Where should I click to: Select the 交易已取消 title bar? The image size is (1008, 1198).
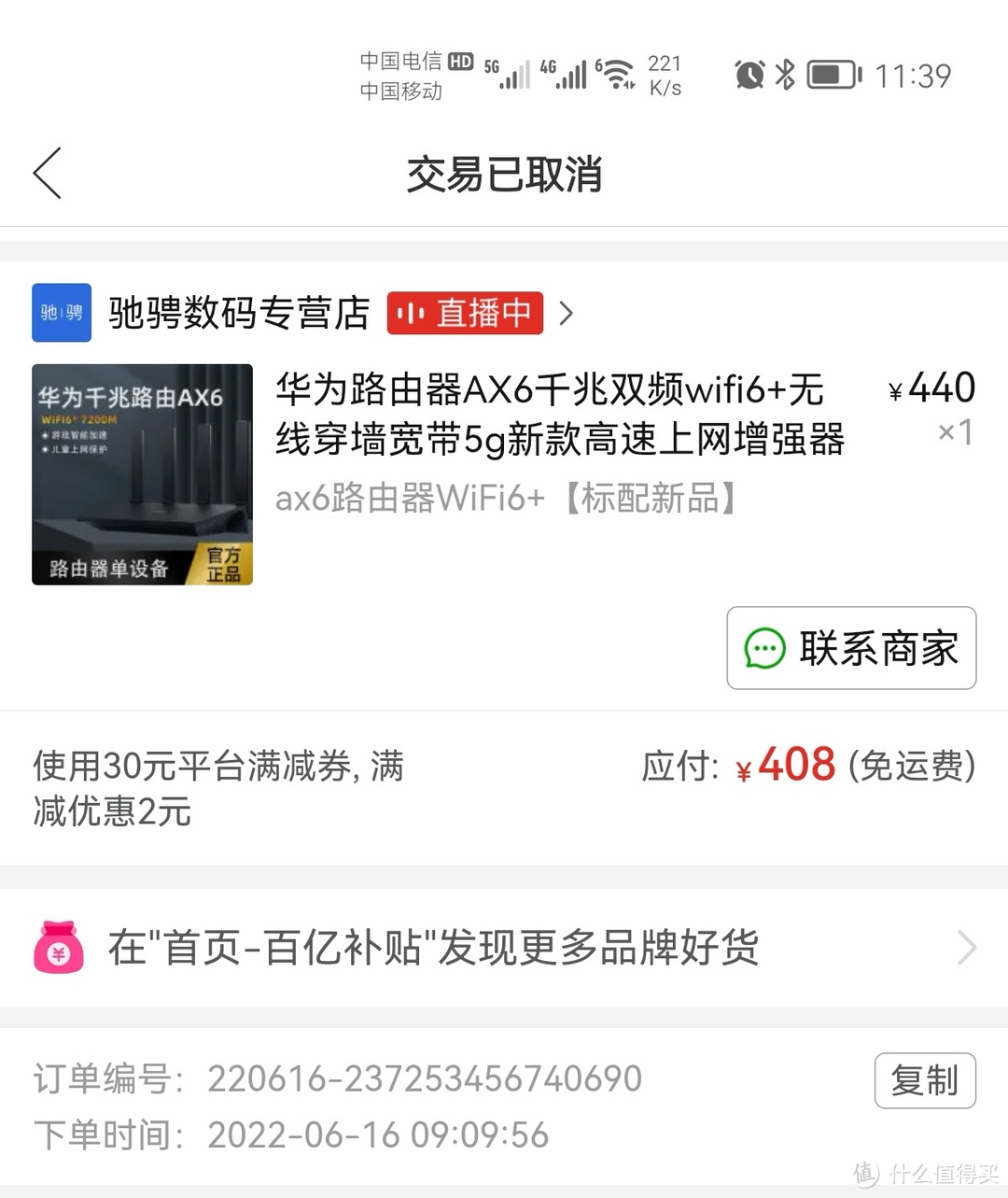point(504,174)
